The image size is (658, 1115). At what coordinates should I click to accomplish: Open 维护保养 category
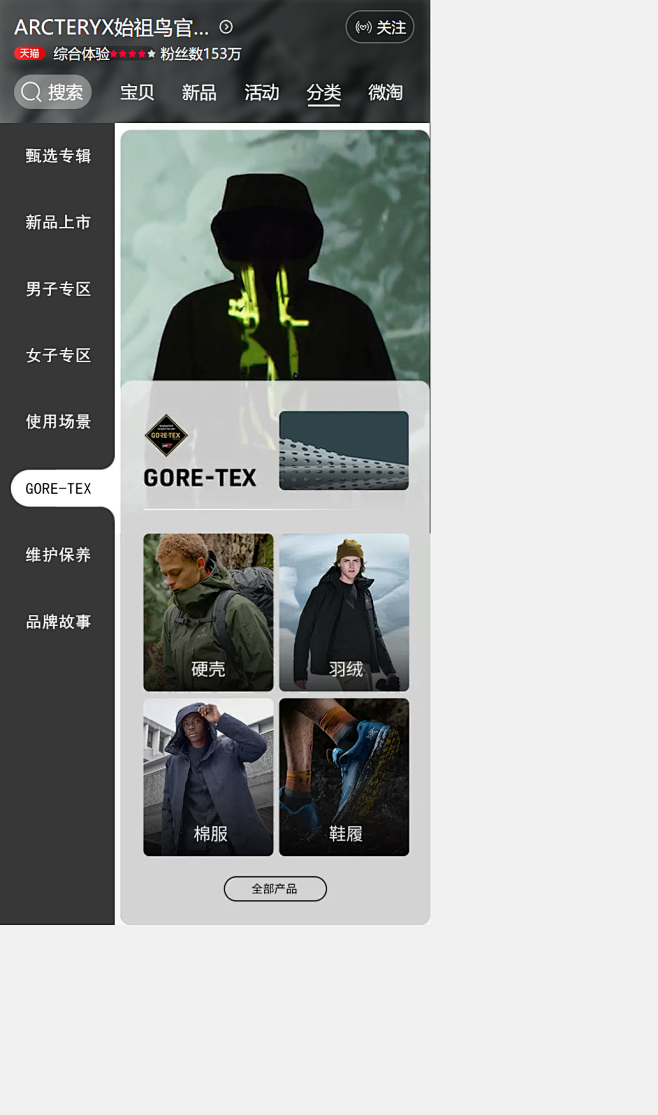[58, 555]
